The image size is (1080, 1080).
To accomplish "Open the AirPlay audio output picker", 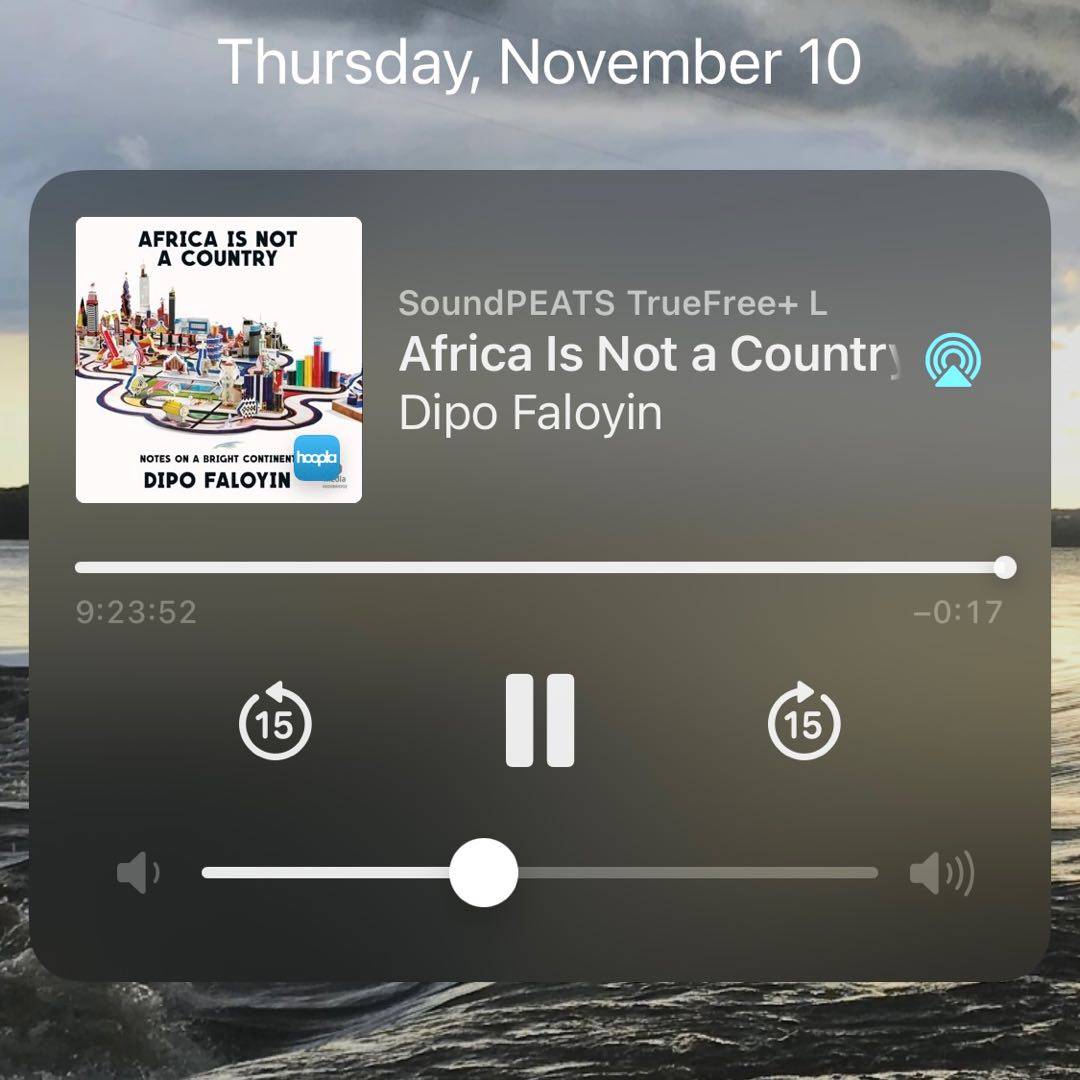I will pos(952,360).
